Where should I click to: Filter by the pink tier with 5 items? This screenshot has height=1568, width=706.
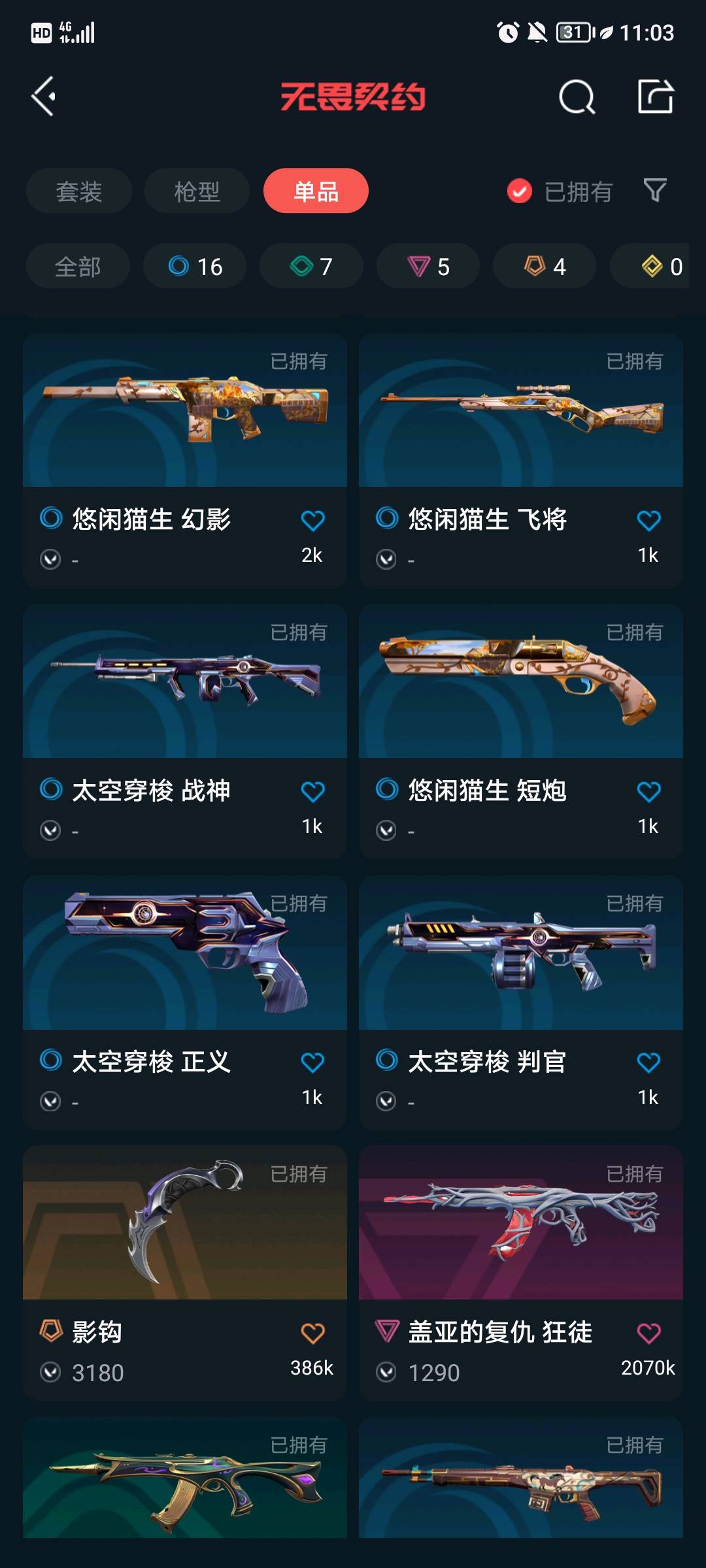click(428, 267)
